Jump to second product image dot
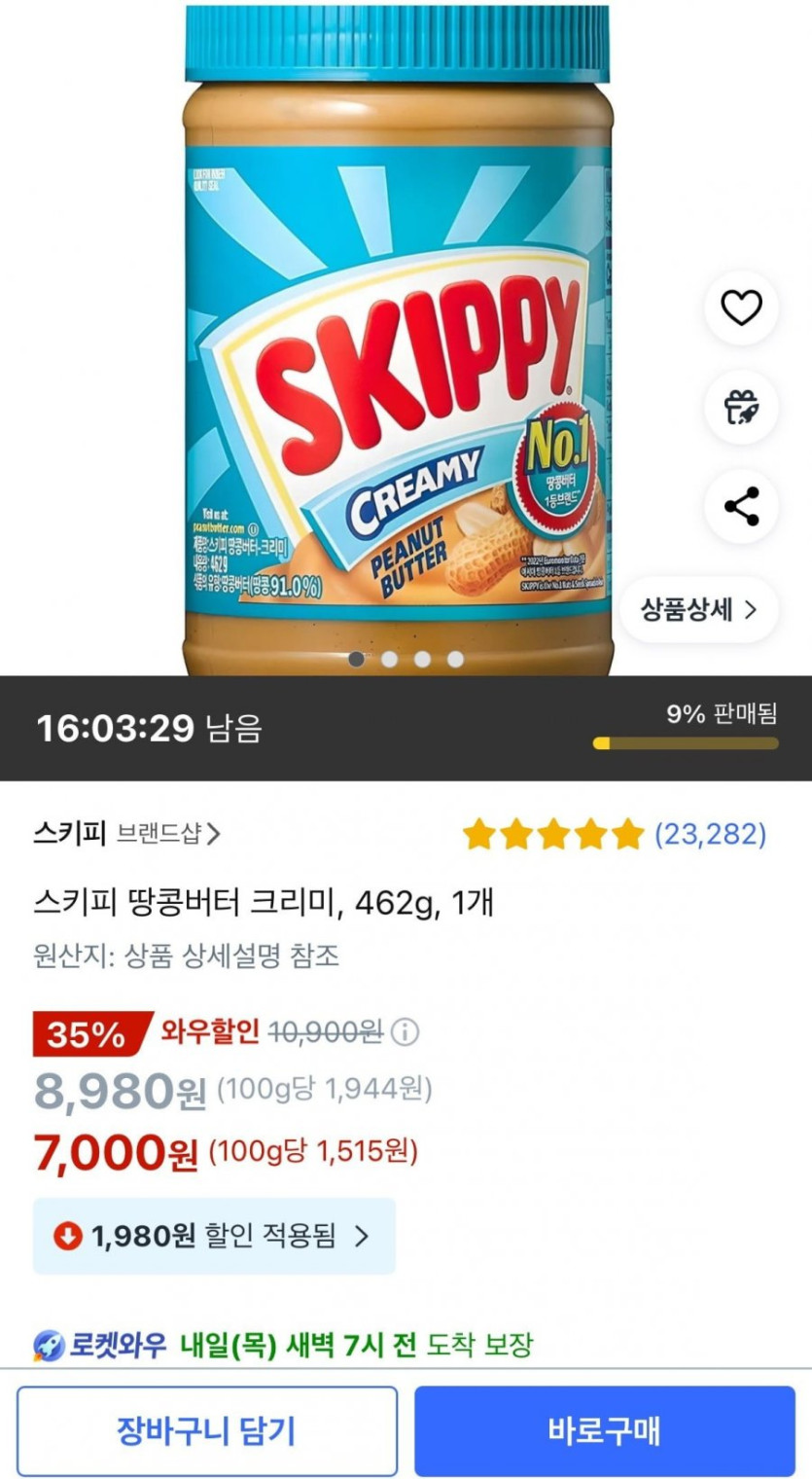812x1479 pixels. click(x=390, y=659)
